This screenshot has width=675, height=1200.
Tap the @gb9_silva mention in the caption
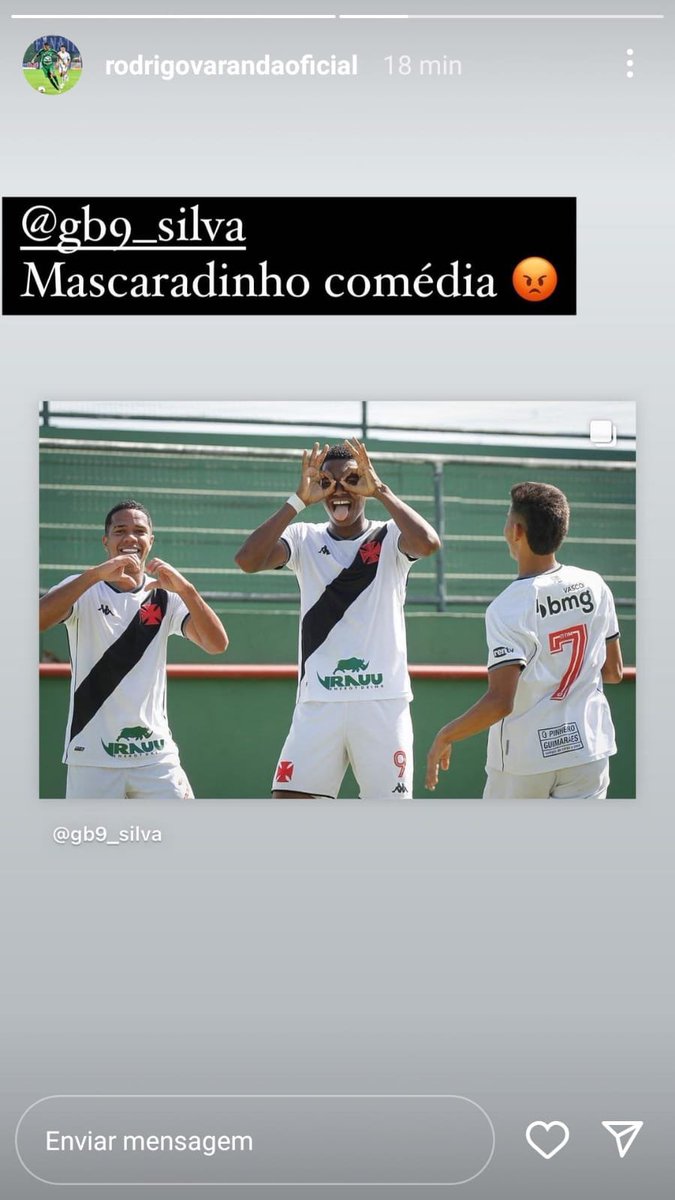(x=133, y=228)
